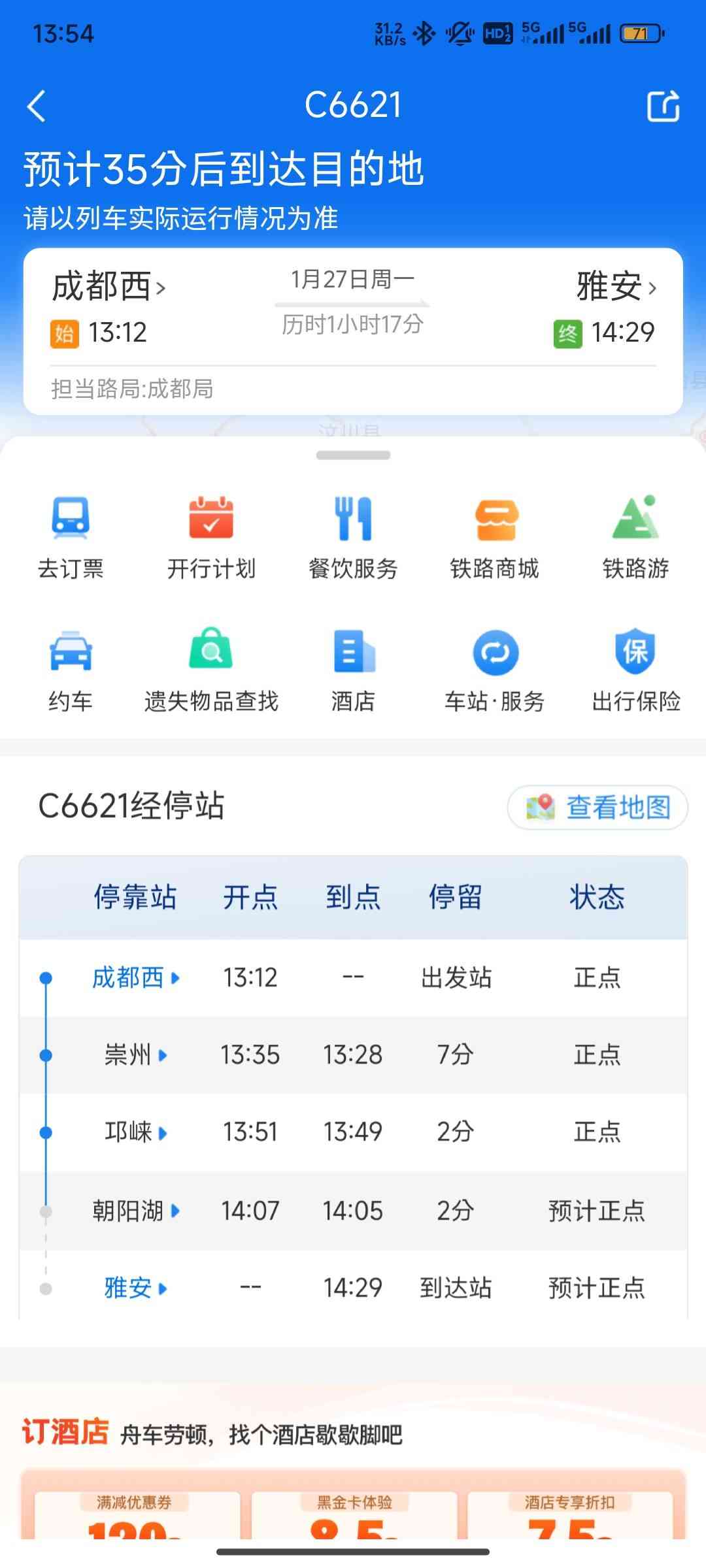Go back from the C6621 train page
This screenshot has height=1568, width=706.
coord(37,106)
